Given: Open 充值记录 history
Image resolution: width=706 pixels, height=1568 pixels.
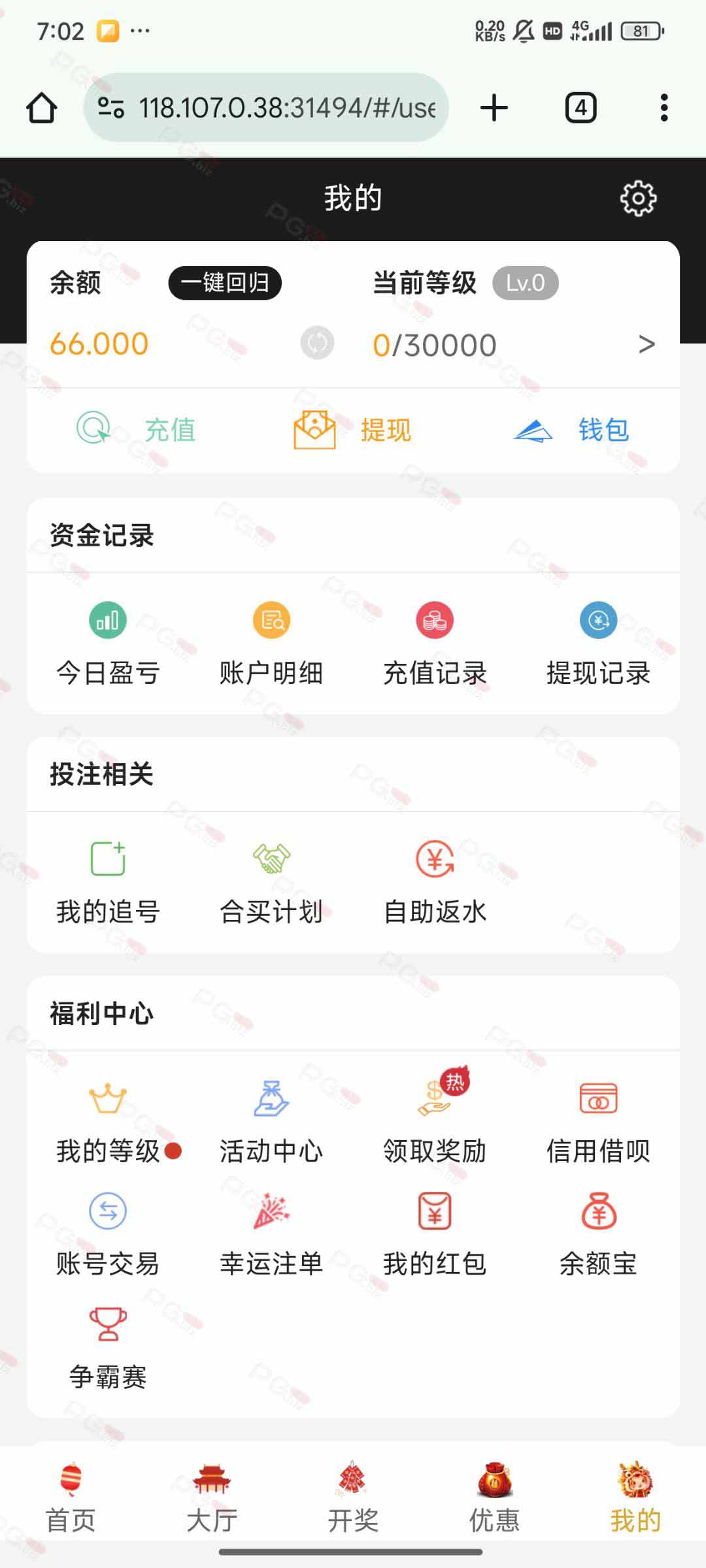Looking at the screenshot, I should click(x=435, y=644).
